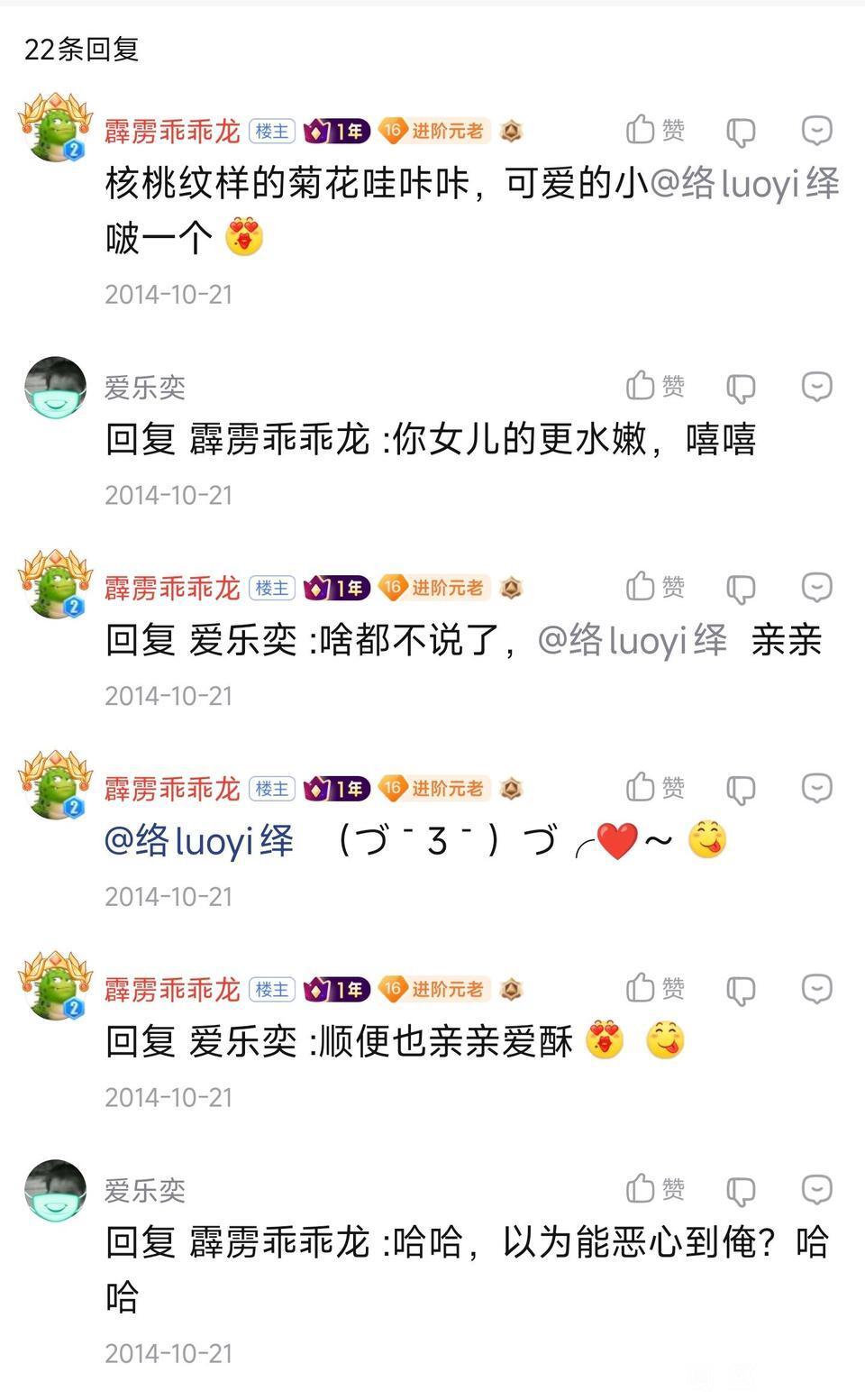Open 霹雳乖乖龙's profile from the first comment's username

(x=172, y=132)
